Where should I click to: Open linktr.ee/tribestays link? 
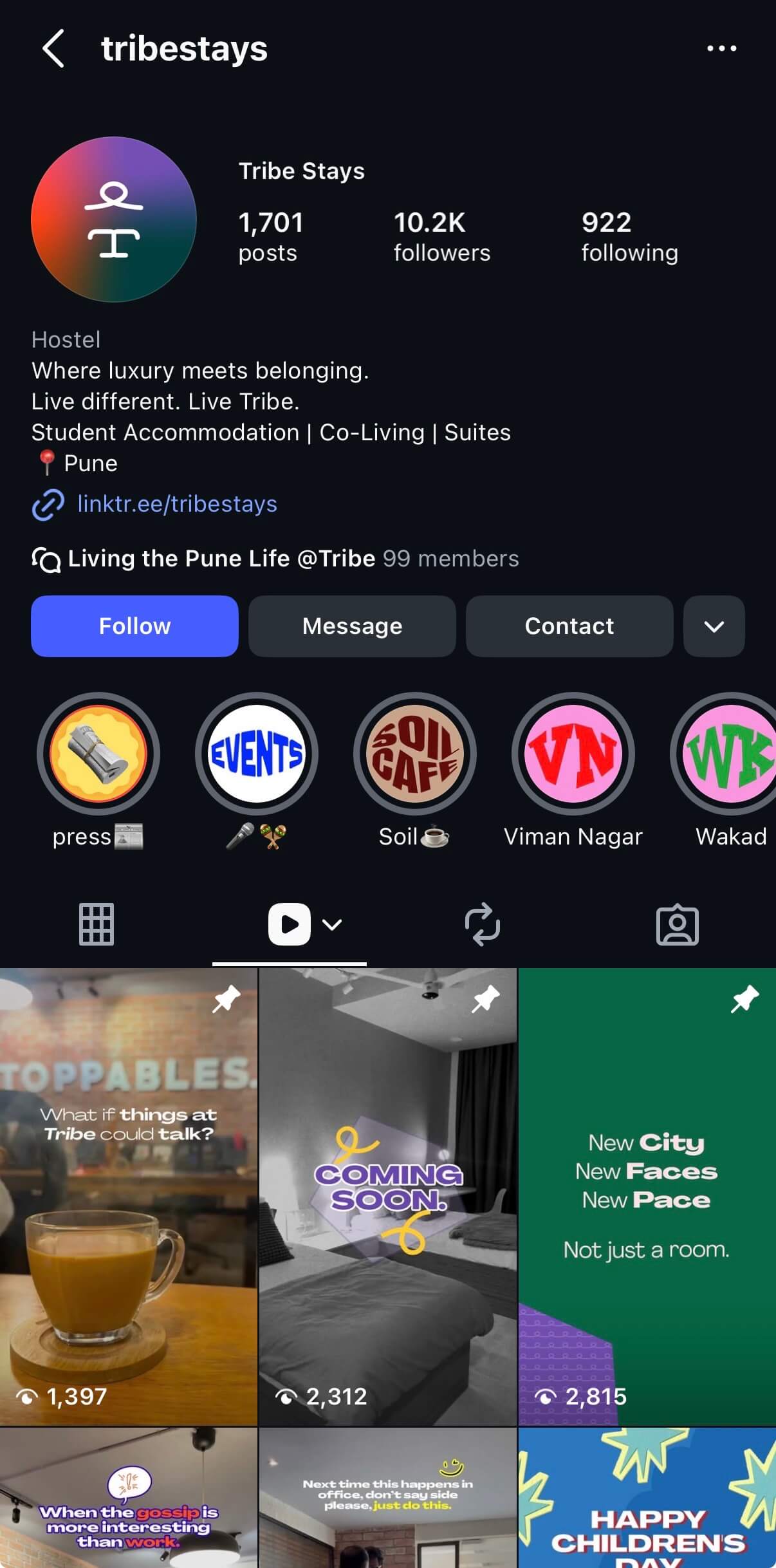[x=177, y=504]
